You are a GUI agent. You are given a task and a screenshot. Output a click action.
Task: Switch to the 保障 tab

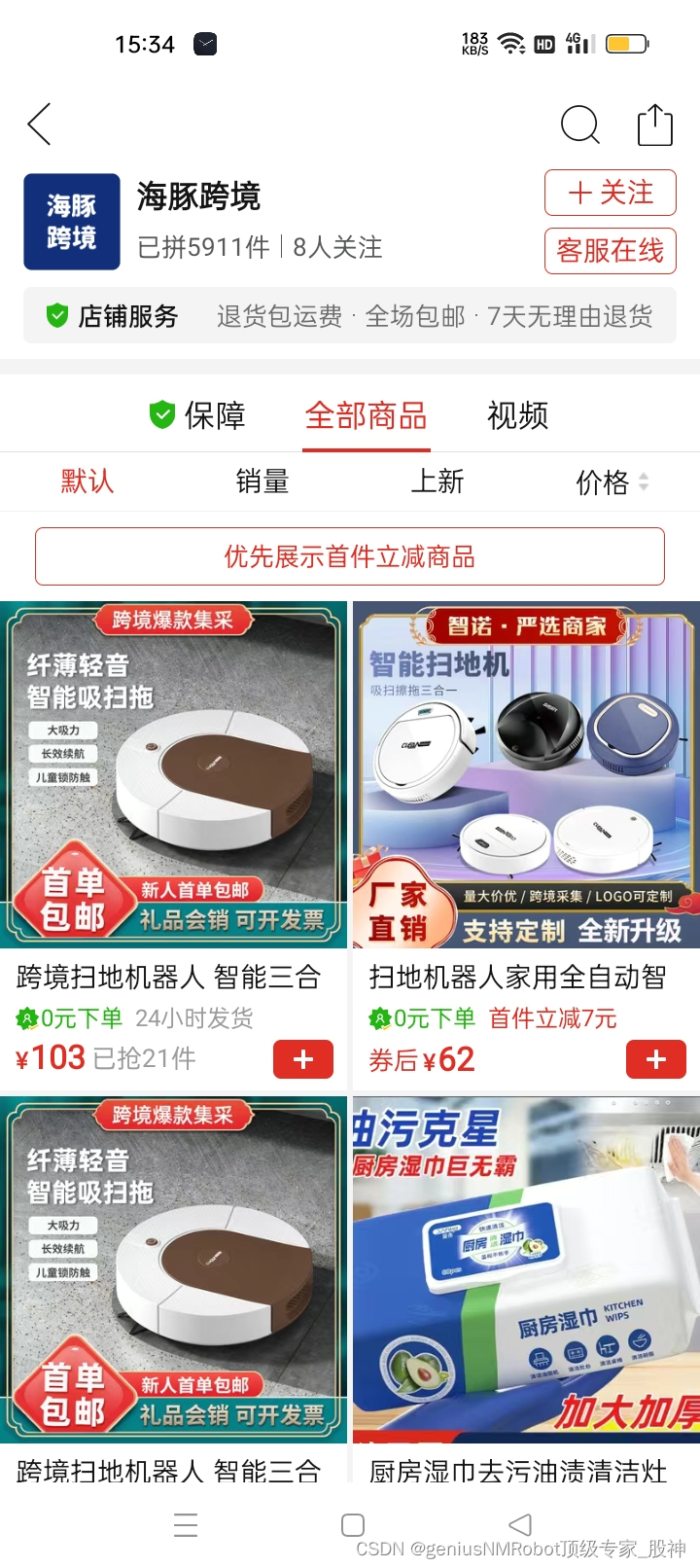coord(197,416)
